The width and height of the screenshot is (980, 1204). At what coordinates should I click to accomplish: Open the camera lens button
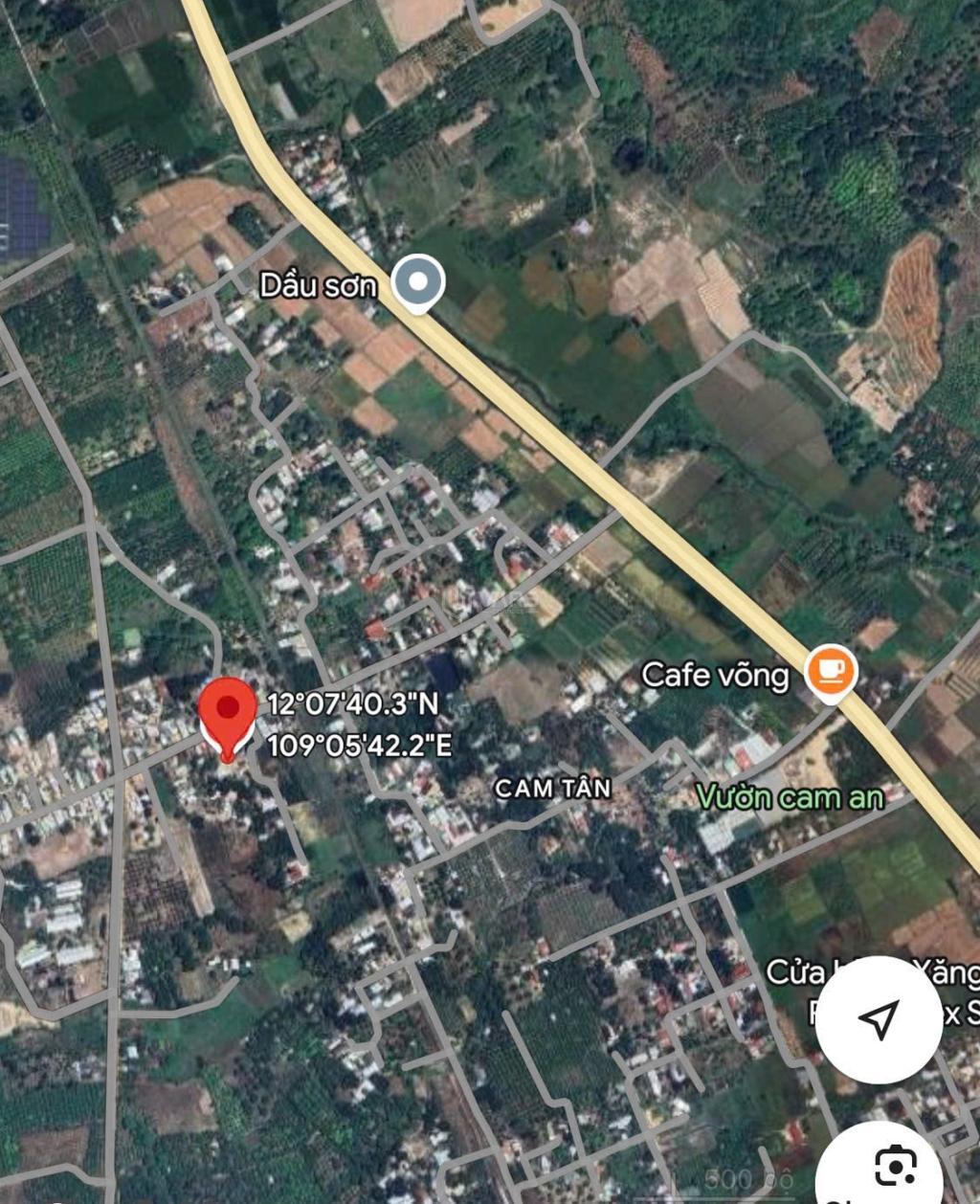[x=894, y=1167]
